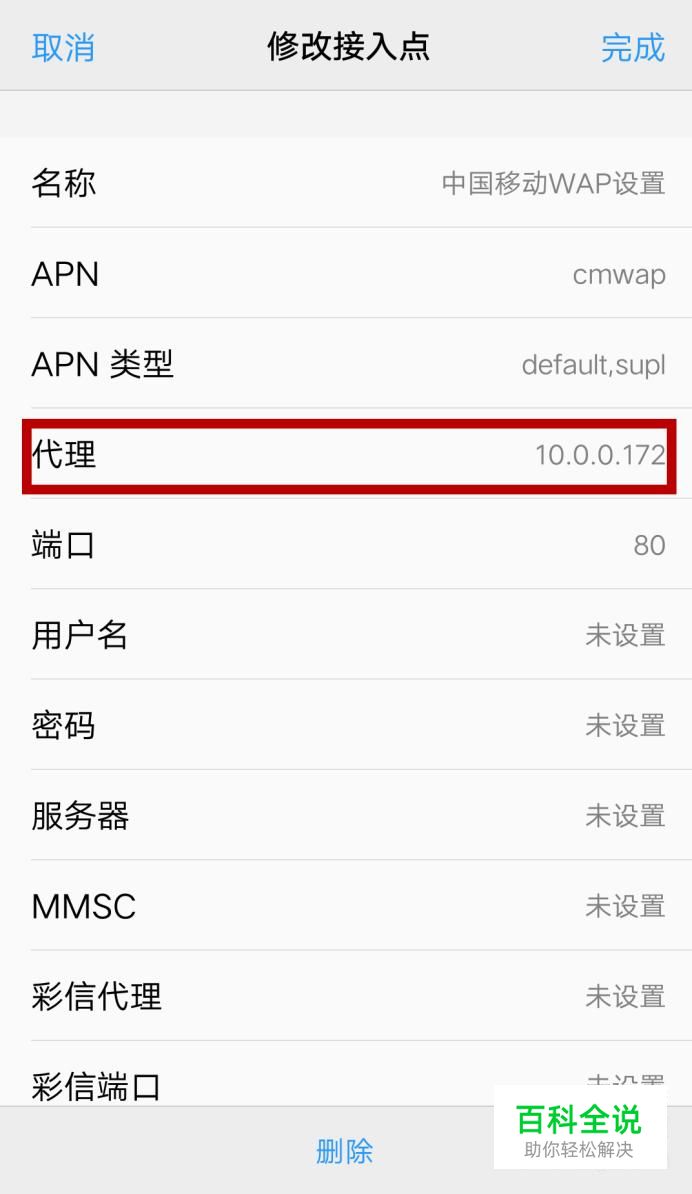
Task: Set the 彩信代理 value
Action: (x=346, y=997)
